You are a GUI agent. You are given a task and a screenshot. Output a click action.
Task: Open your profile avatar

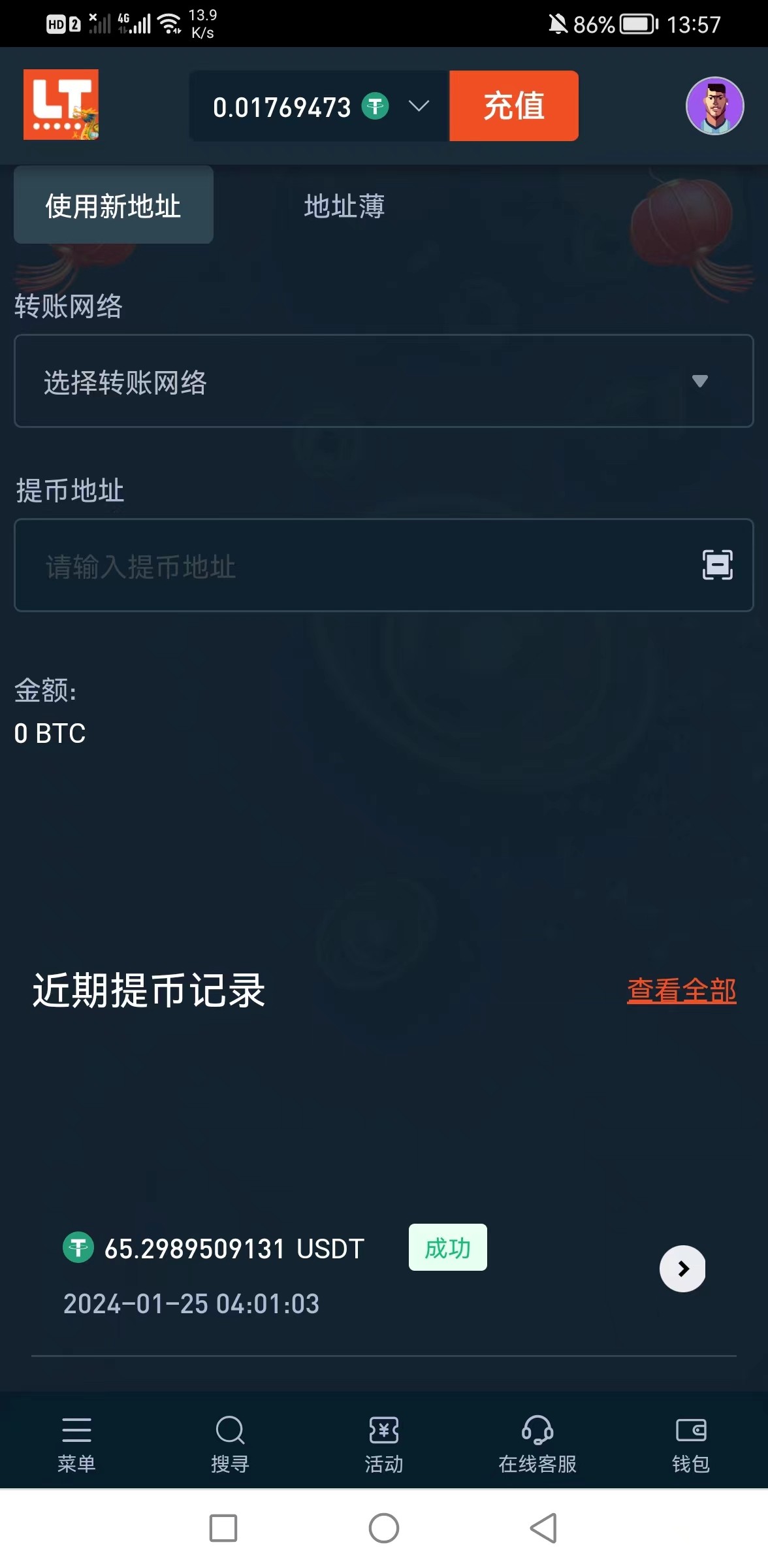[714, 106]
